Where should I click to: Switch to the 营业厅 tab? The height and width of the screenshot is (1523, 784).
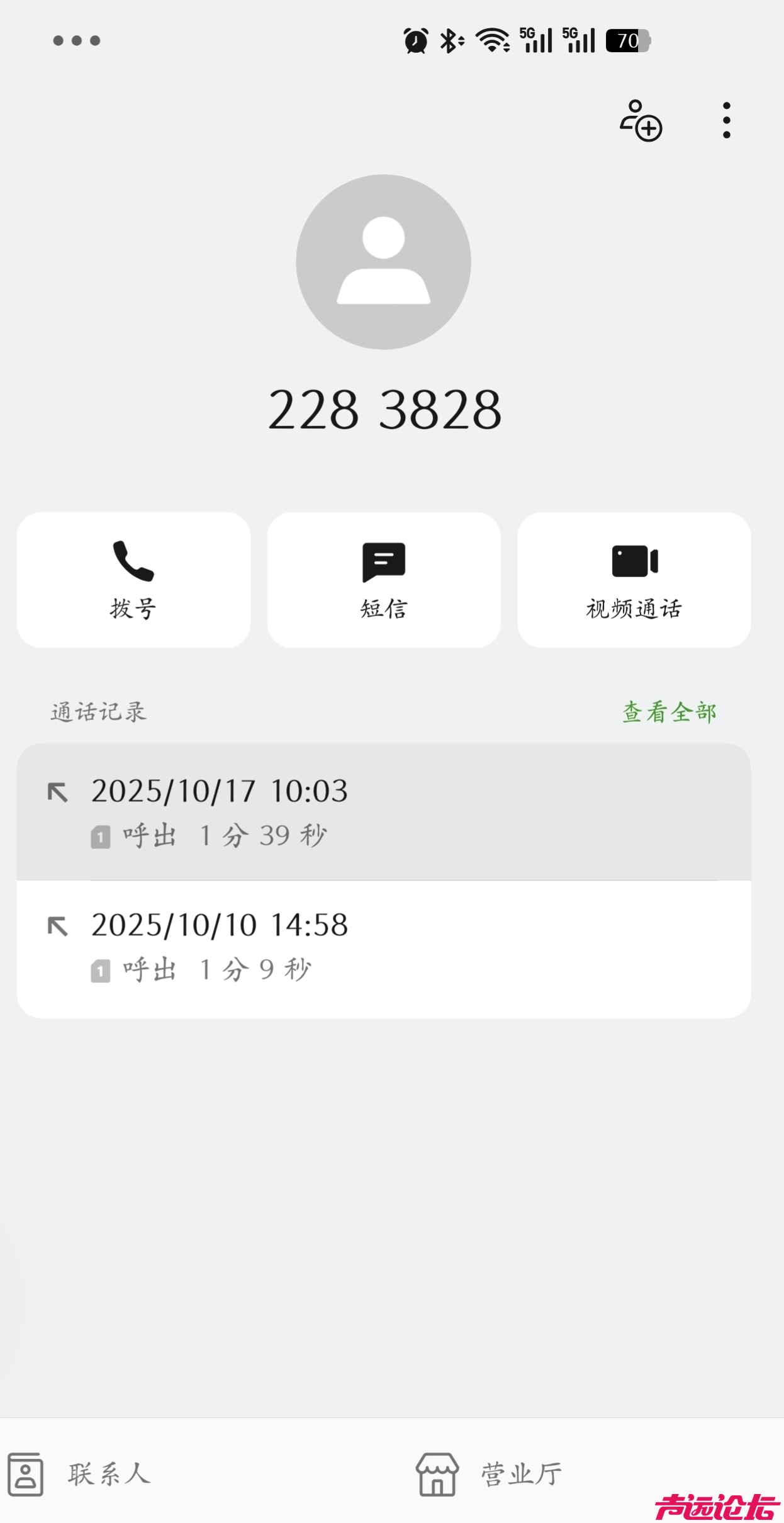tap(490, 1475)
